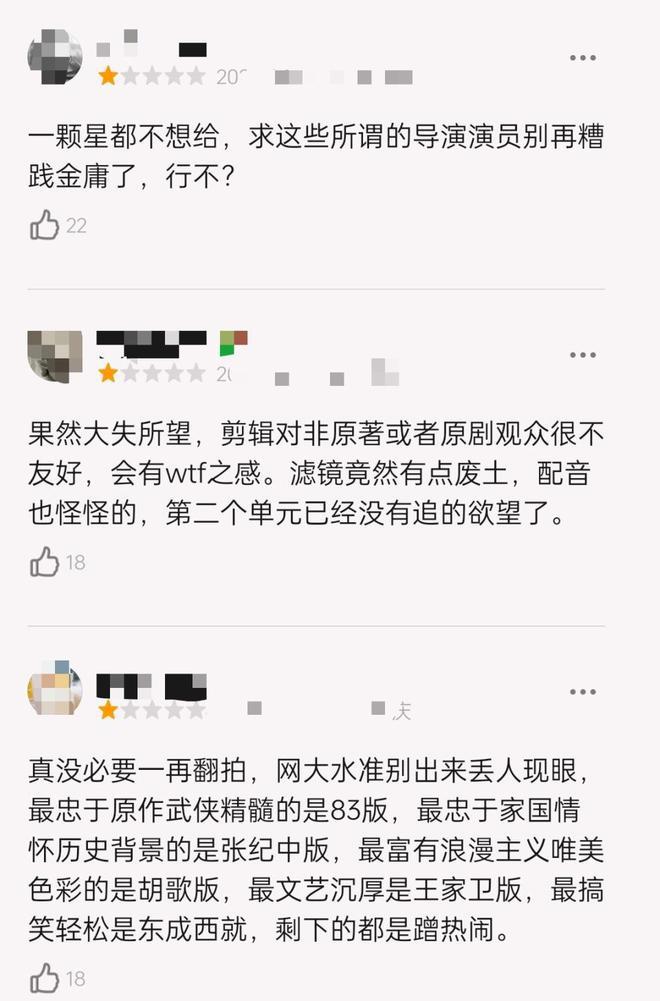Open avatar of the 一颗星都不想给 reviewer
The image size is (660, 1001).
tap(55, 58)
